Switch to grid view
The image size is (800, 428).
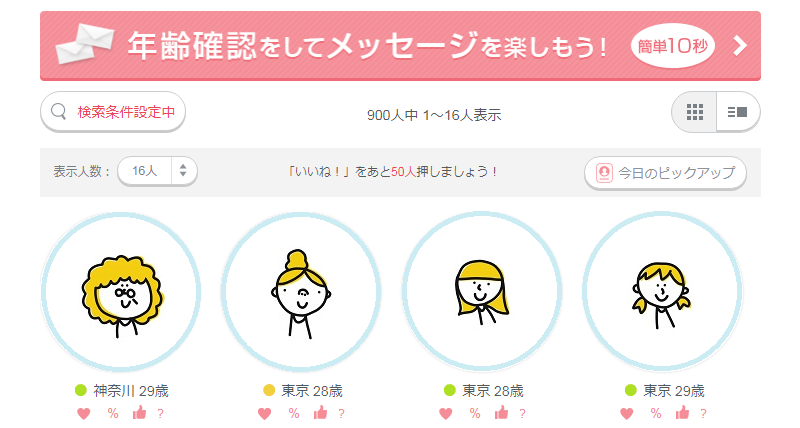695,112
